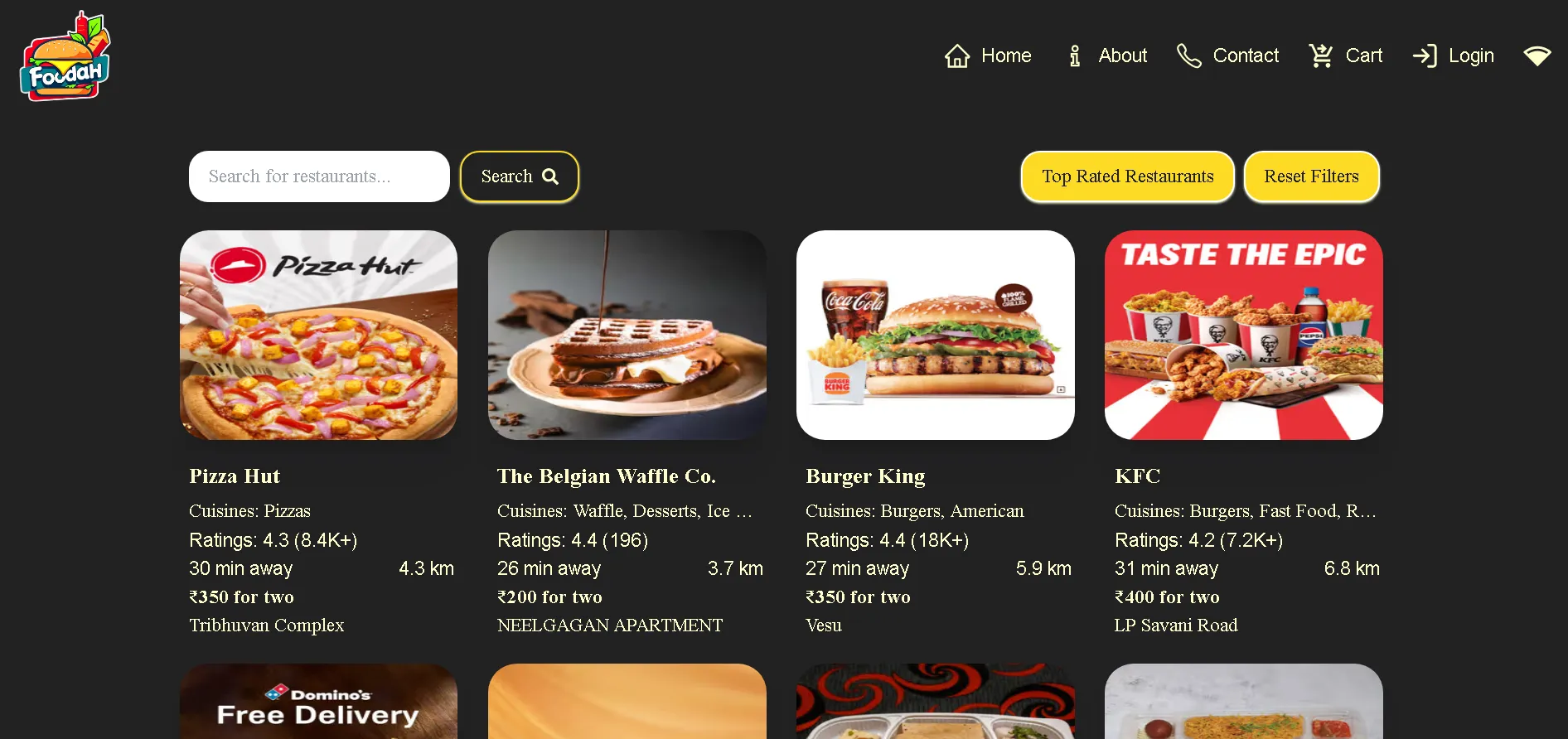Focus the Search for restaurants field

319,176
